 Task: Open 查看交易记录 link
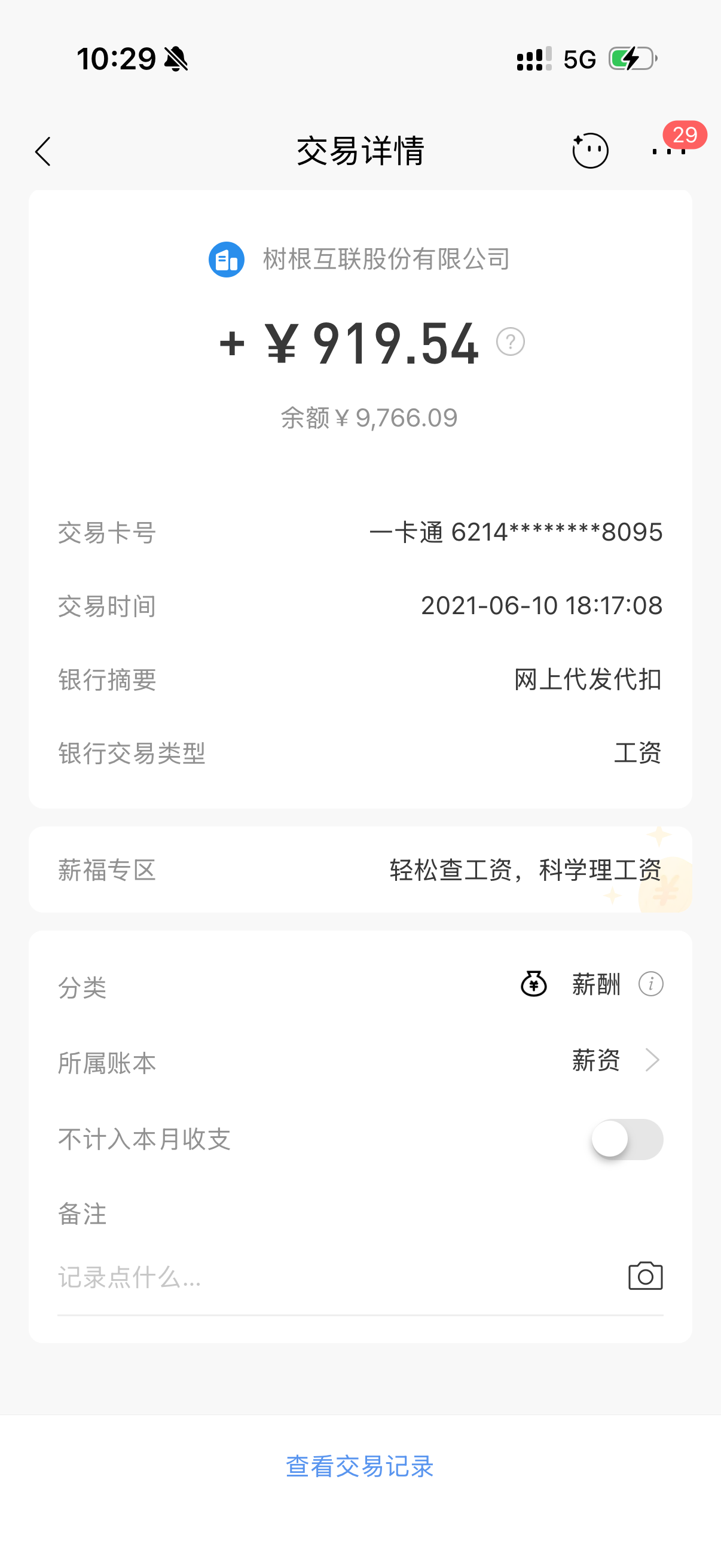pos(359,1466)
